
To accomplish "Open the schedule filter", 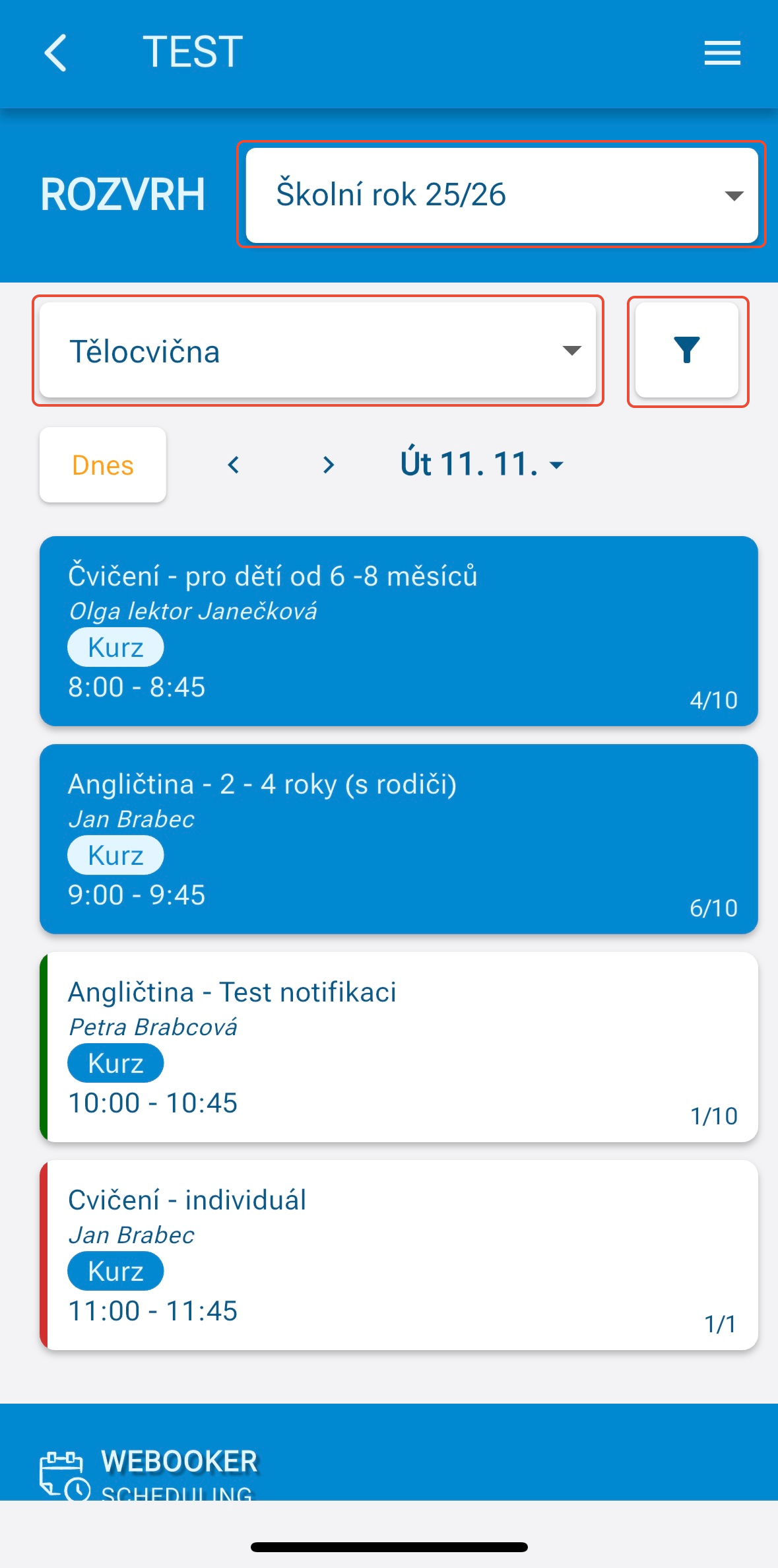I will coord(687,351).
